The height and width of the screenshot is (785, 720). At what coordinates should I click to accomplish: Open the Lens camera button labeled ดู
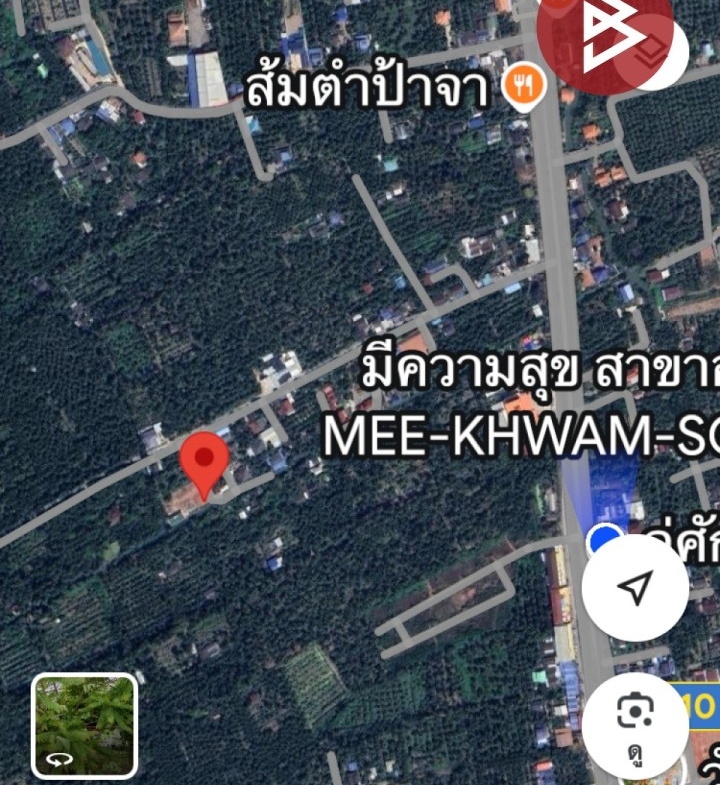click(635, 724)
